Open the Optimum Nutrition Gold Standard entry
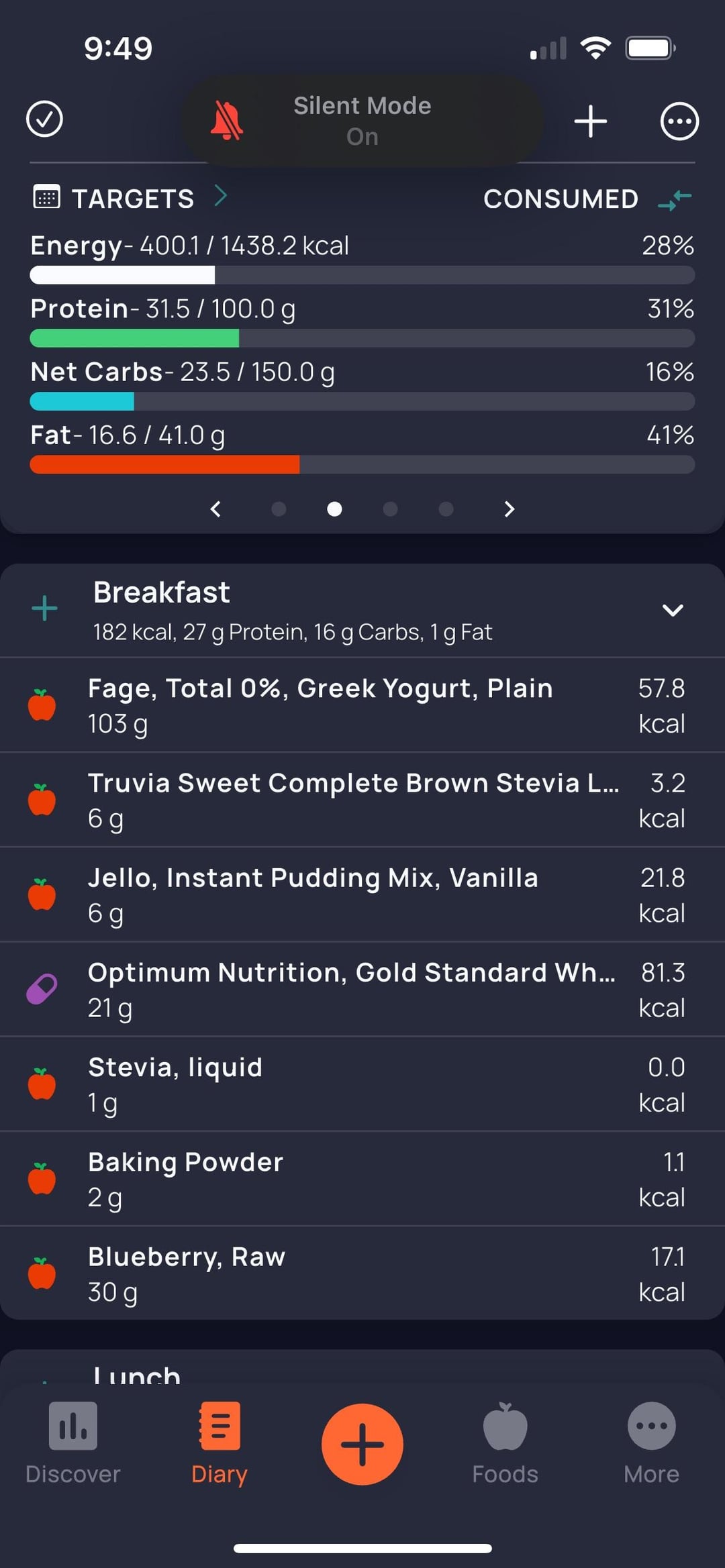The image size is (725, 1568). (x=362, y=989)
